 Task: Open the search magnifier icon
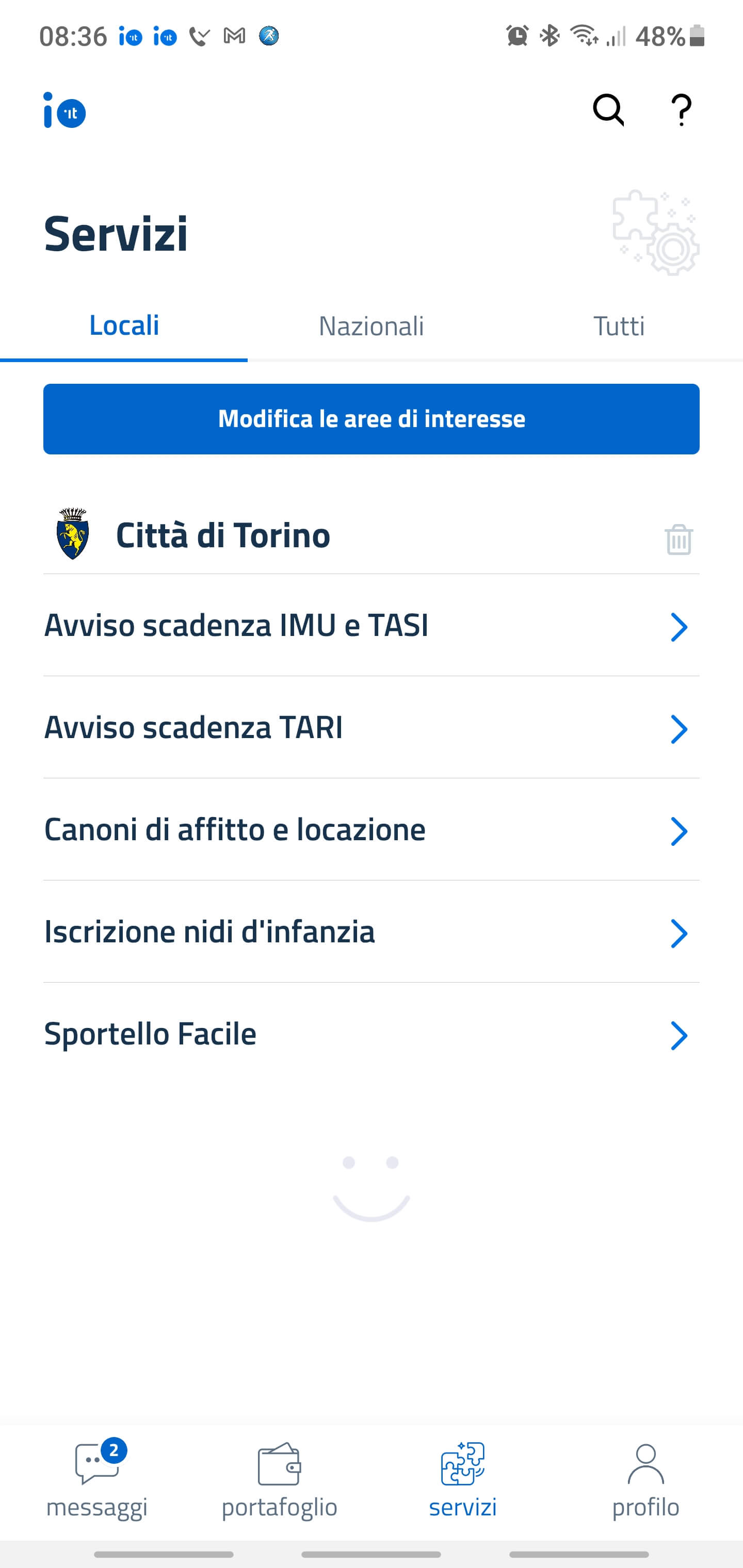pos(608,110)
